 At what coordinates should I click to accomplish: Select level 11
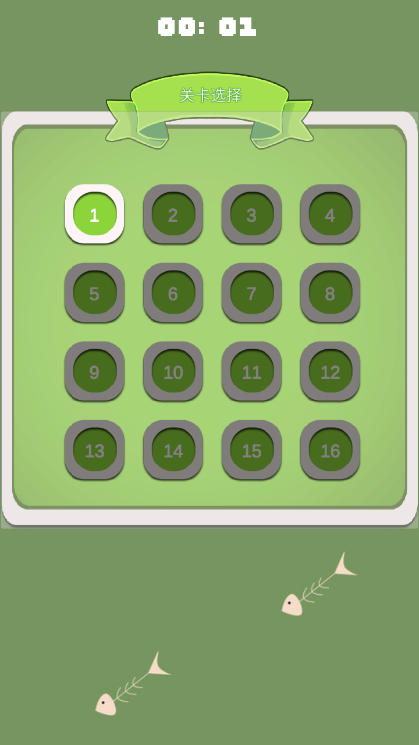(252, 372)
